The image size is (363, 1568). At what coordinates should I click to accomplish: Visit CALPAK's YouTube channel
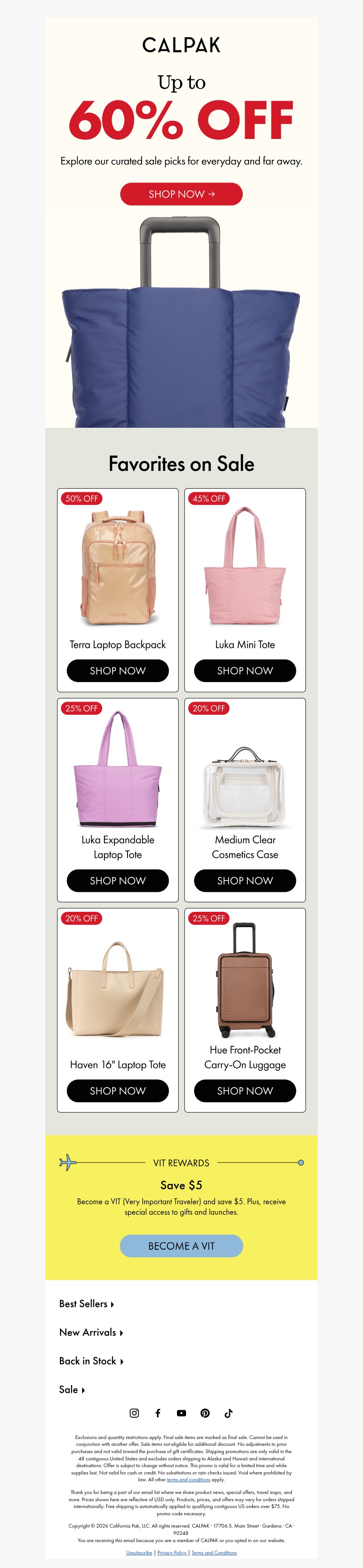tap(181, 1414)
